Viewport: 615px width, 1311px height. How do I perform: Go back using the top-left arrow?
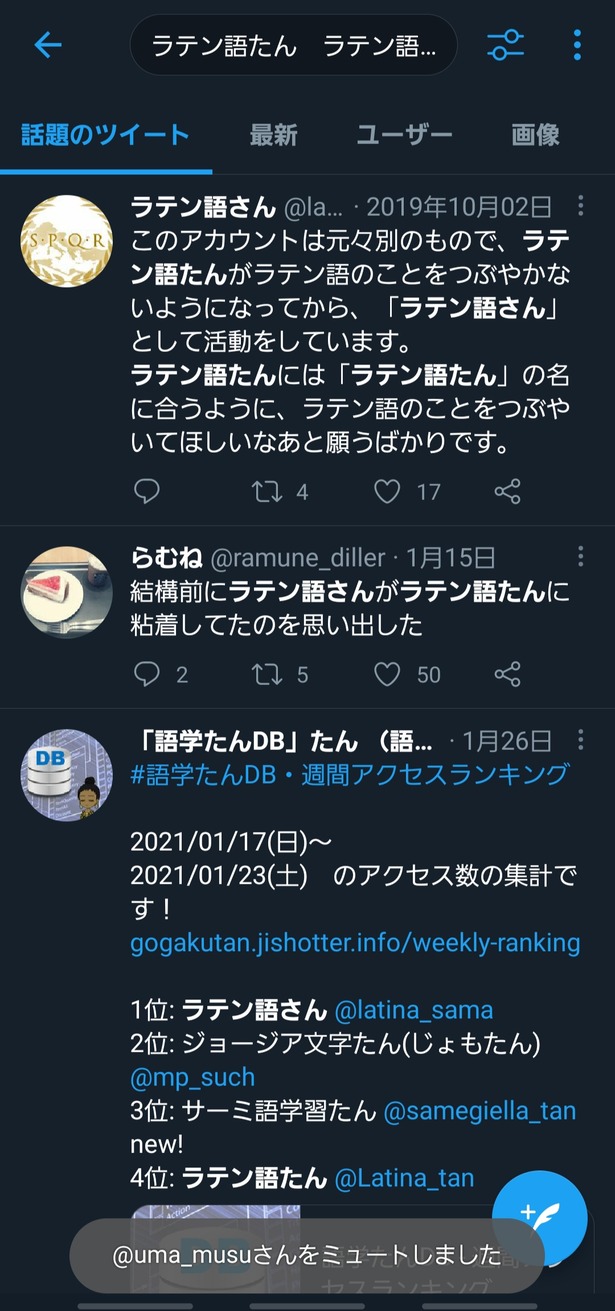click(x=47, y=45)
